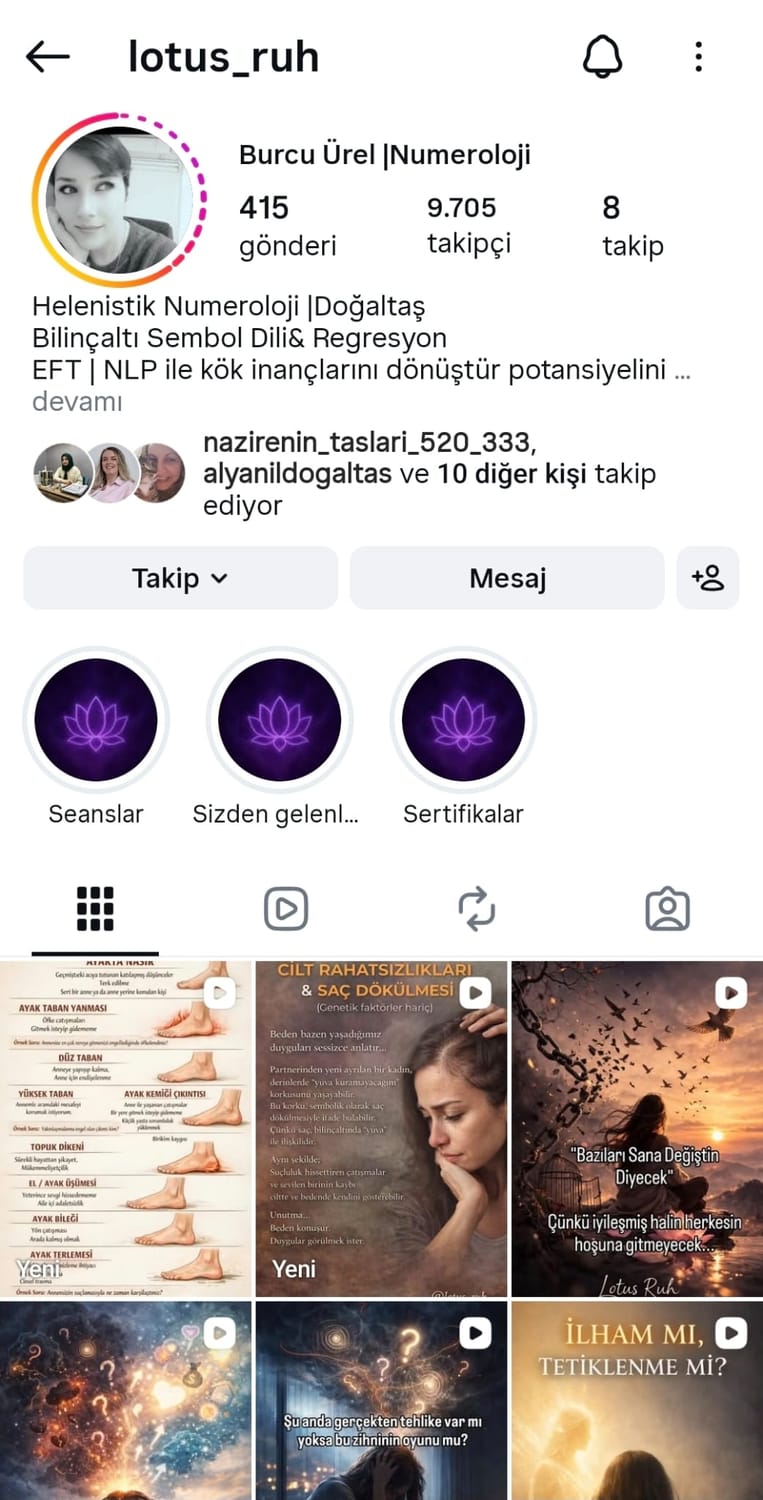
Task: Open the Sizden gelenler highlight
Action: click(279, 720)
